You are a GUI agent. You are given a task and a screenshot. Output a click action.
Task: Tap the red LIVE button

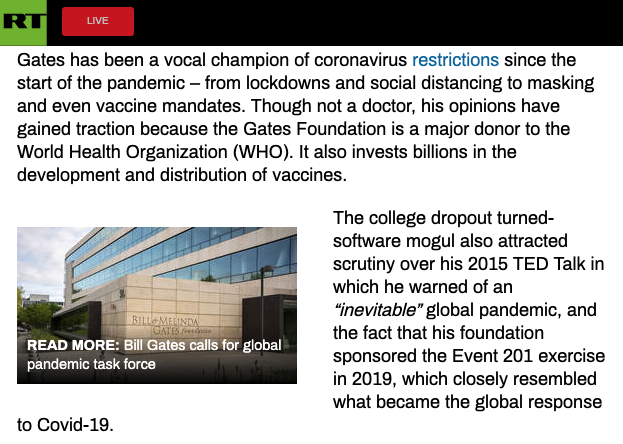point(97,21)
